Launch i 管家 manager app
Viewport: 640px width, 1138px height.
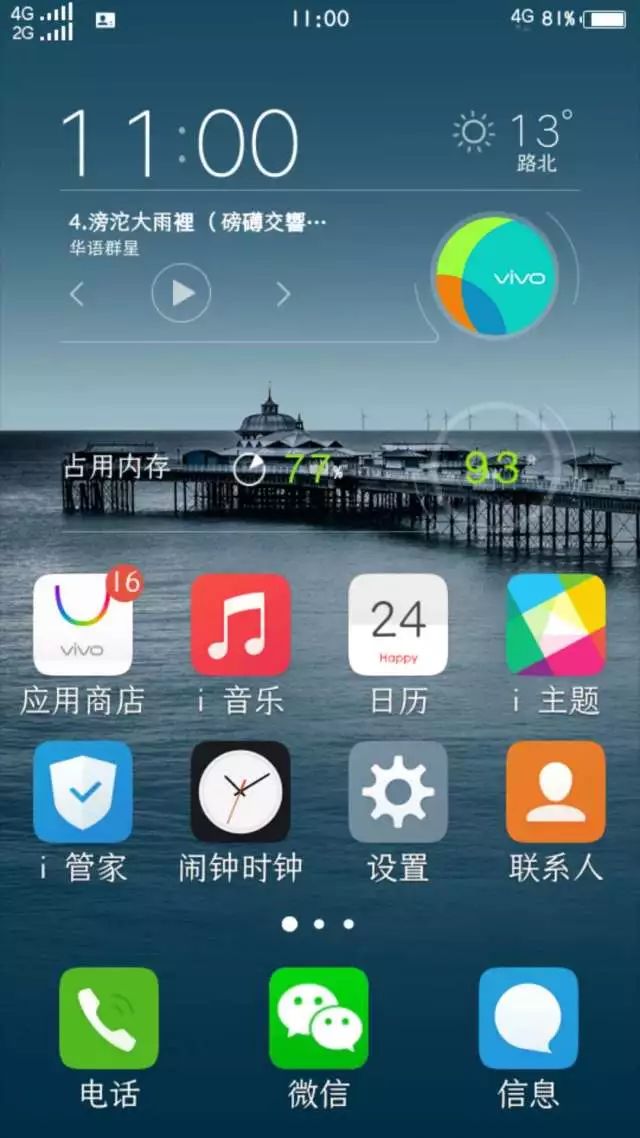(82, 792)
